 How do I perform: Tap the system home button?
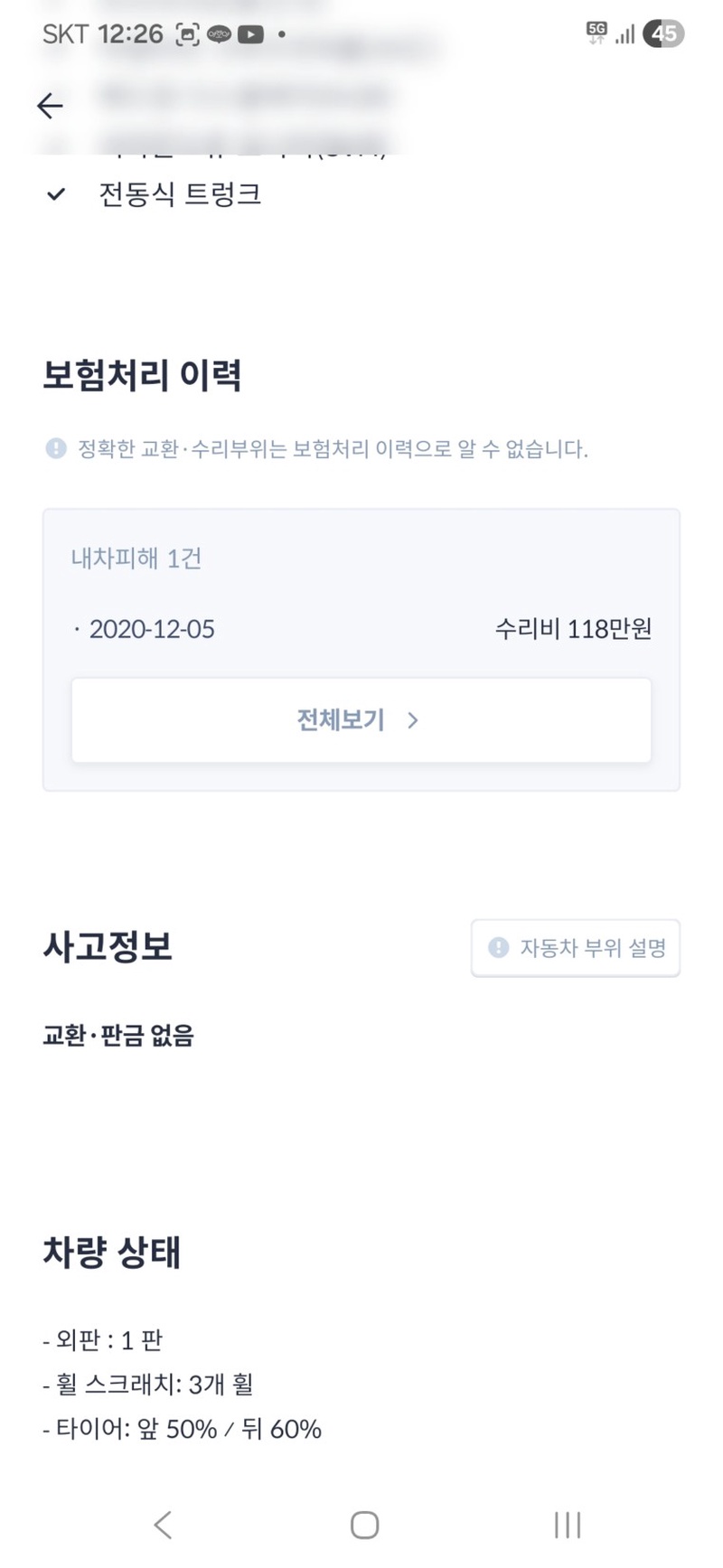[x=364, y=1525]
